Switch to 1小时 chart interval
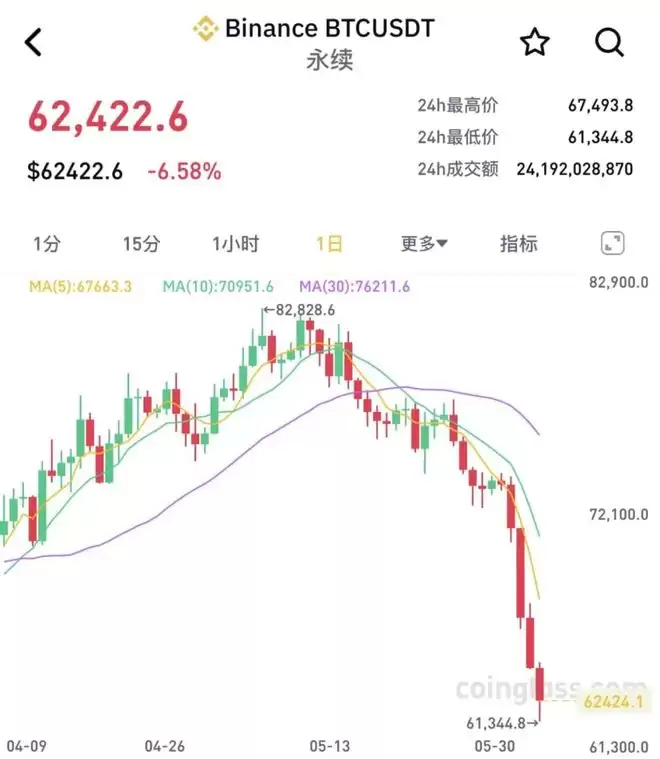The image size is (660, 759). point(236,243)
